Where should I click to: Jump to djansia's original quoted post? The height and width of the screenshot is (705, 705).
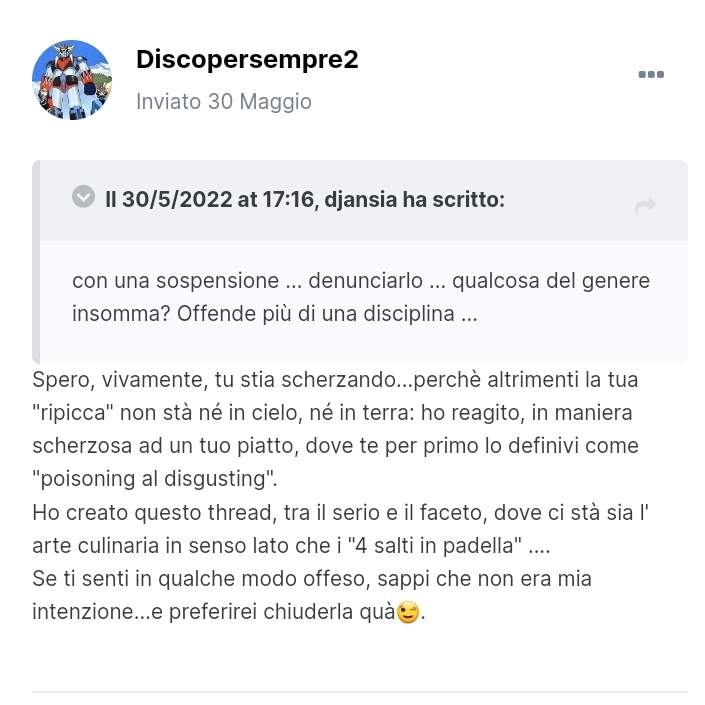[645, 205]
